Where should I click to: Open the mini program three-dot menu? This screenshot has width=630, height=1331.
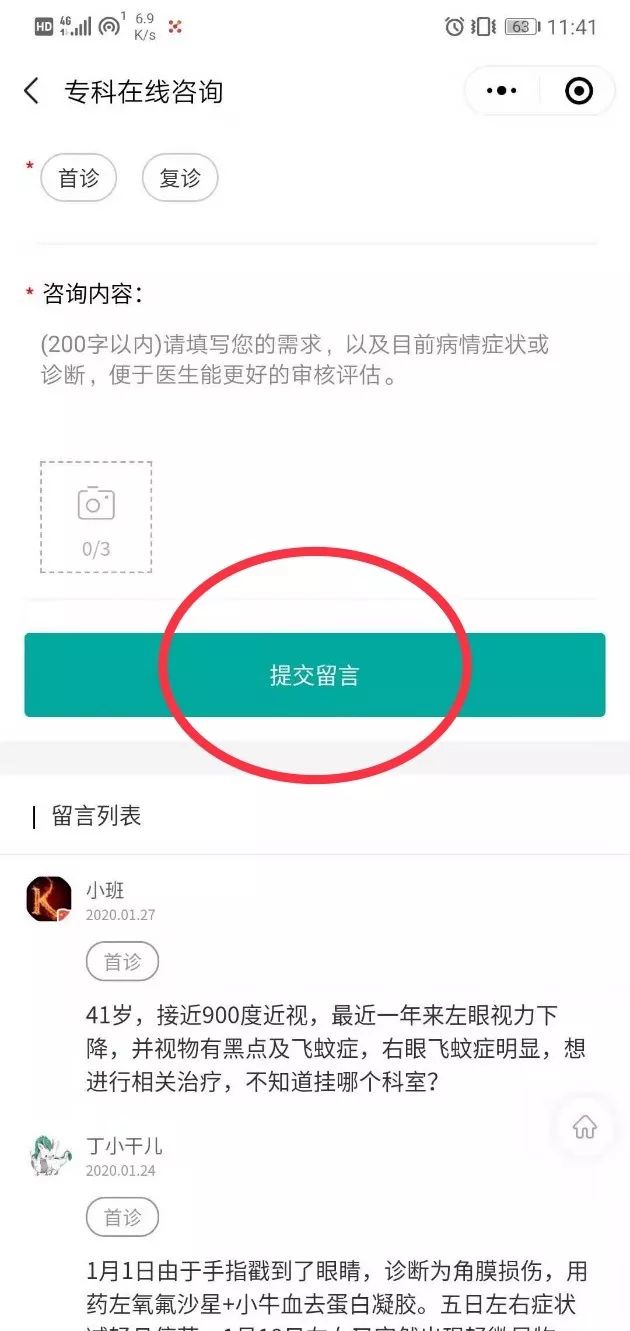[x=501, y=92]
